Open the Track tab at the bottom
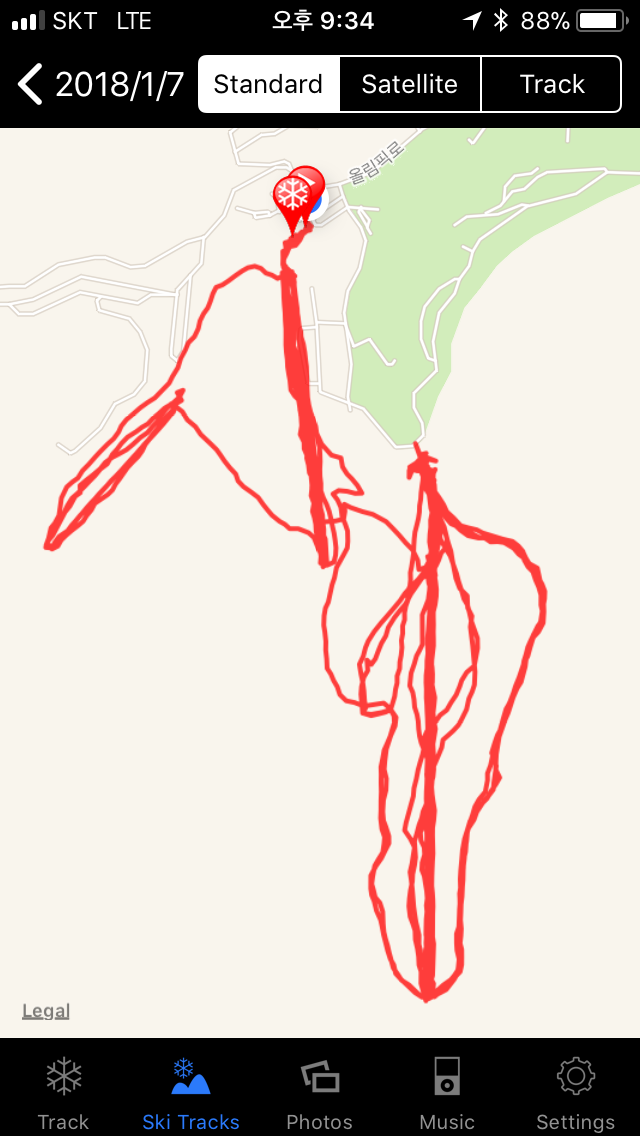 [63, 1091]
